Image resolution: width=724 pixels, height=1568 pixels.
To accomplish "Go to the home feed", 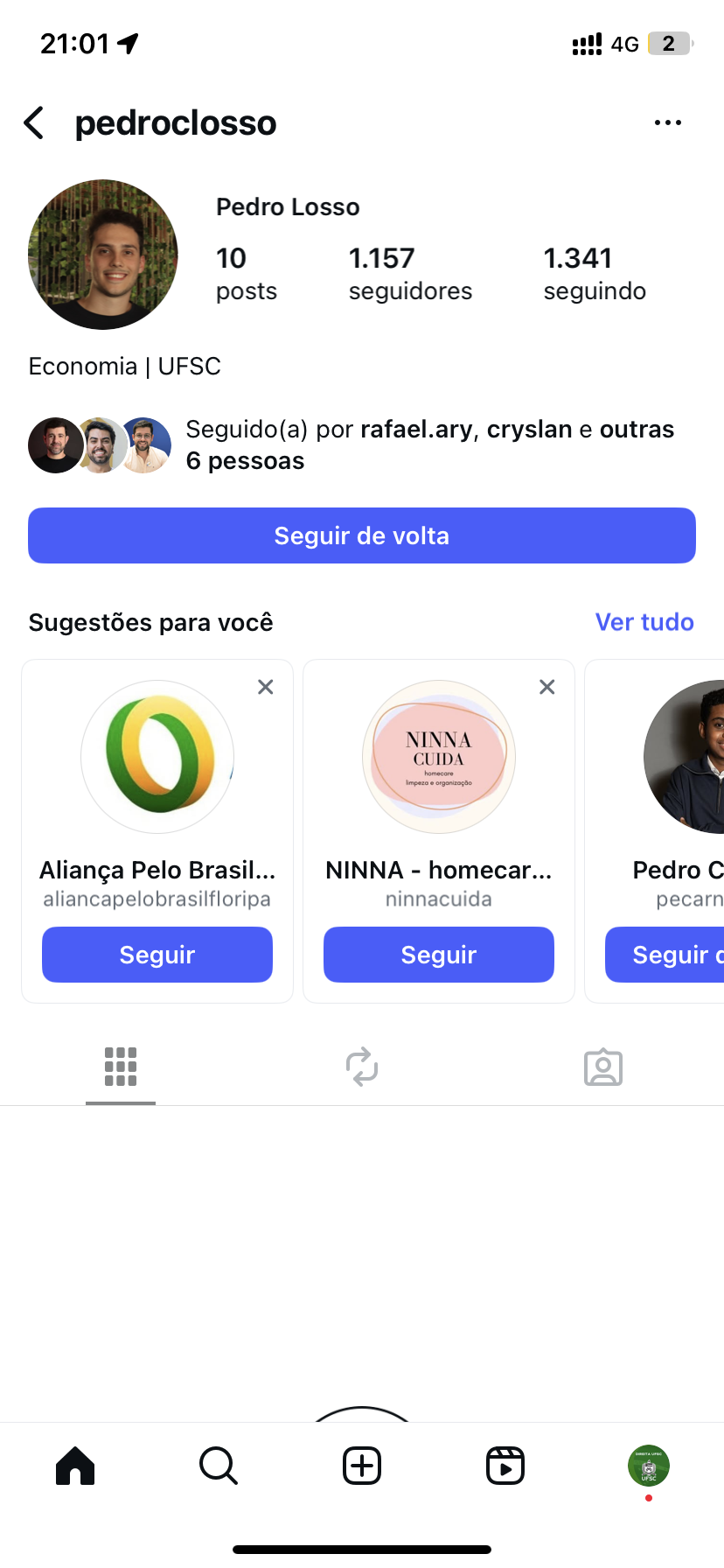I will (x=75, y=1466).
